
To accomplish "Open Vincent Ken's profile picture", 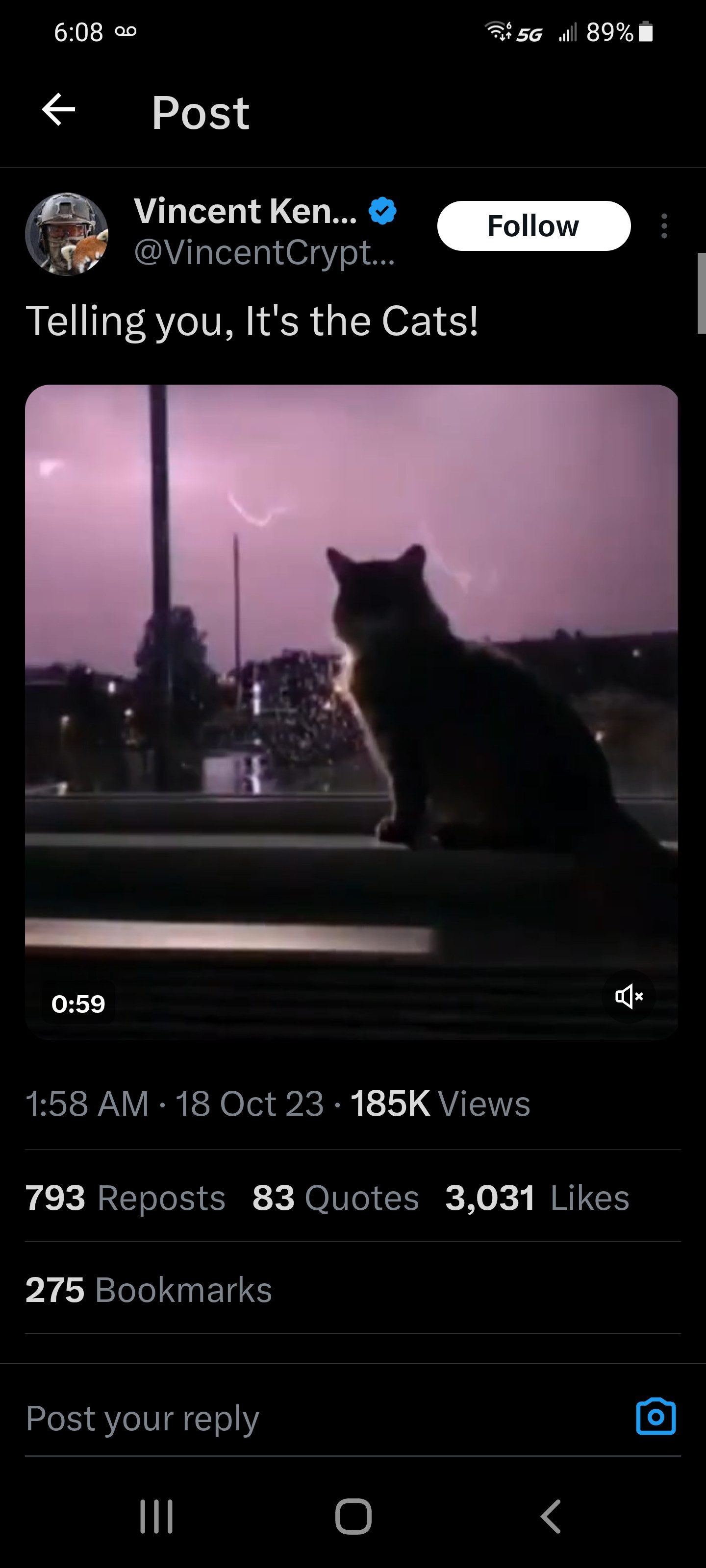I will 66,234.
